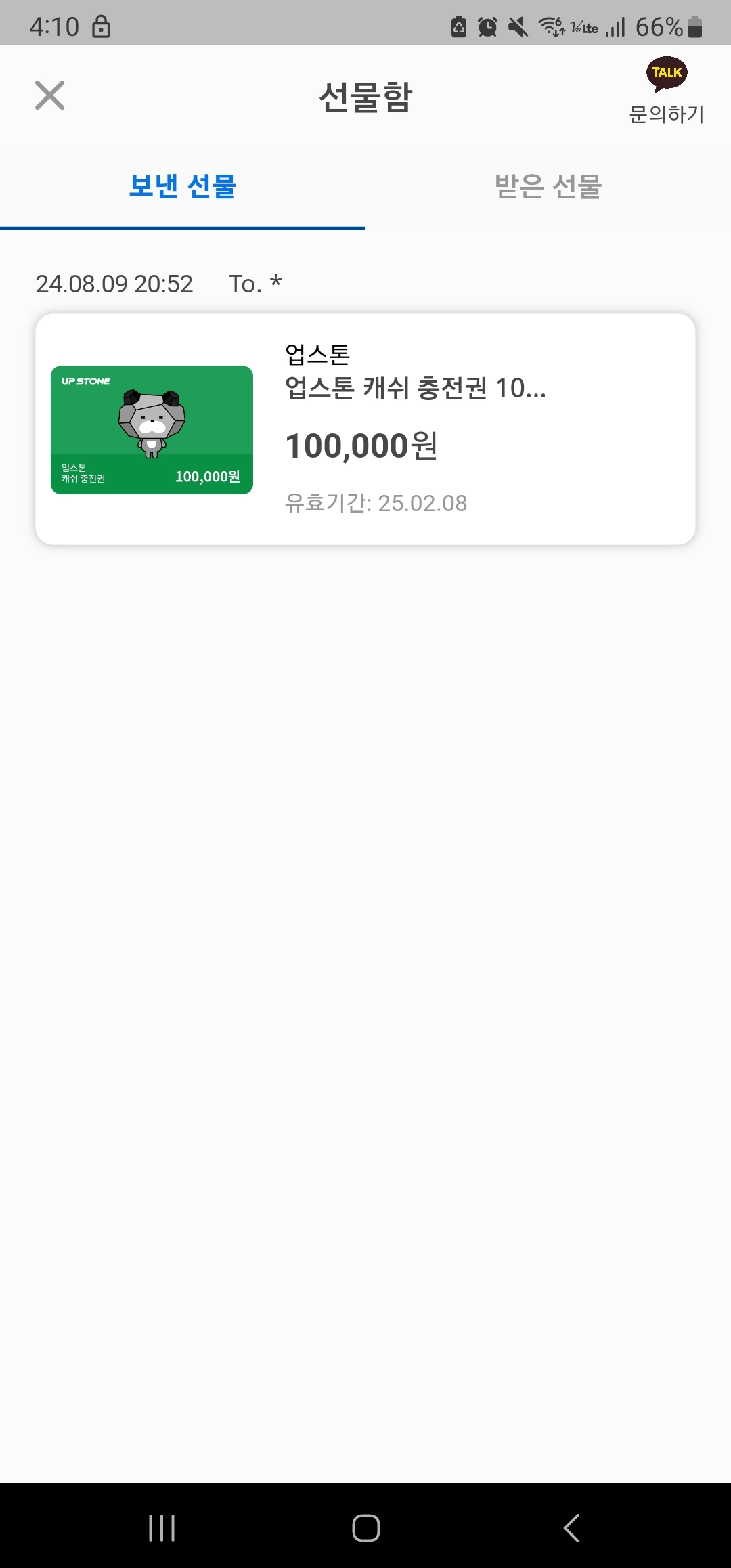Select the 보낸 선물 tab
731x1568 pixels.
pos(183,186)
